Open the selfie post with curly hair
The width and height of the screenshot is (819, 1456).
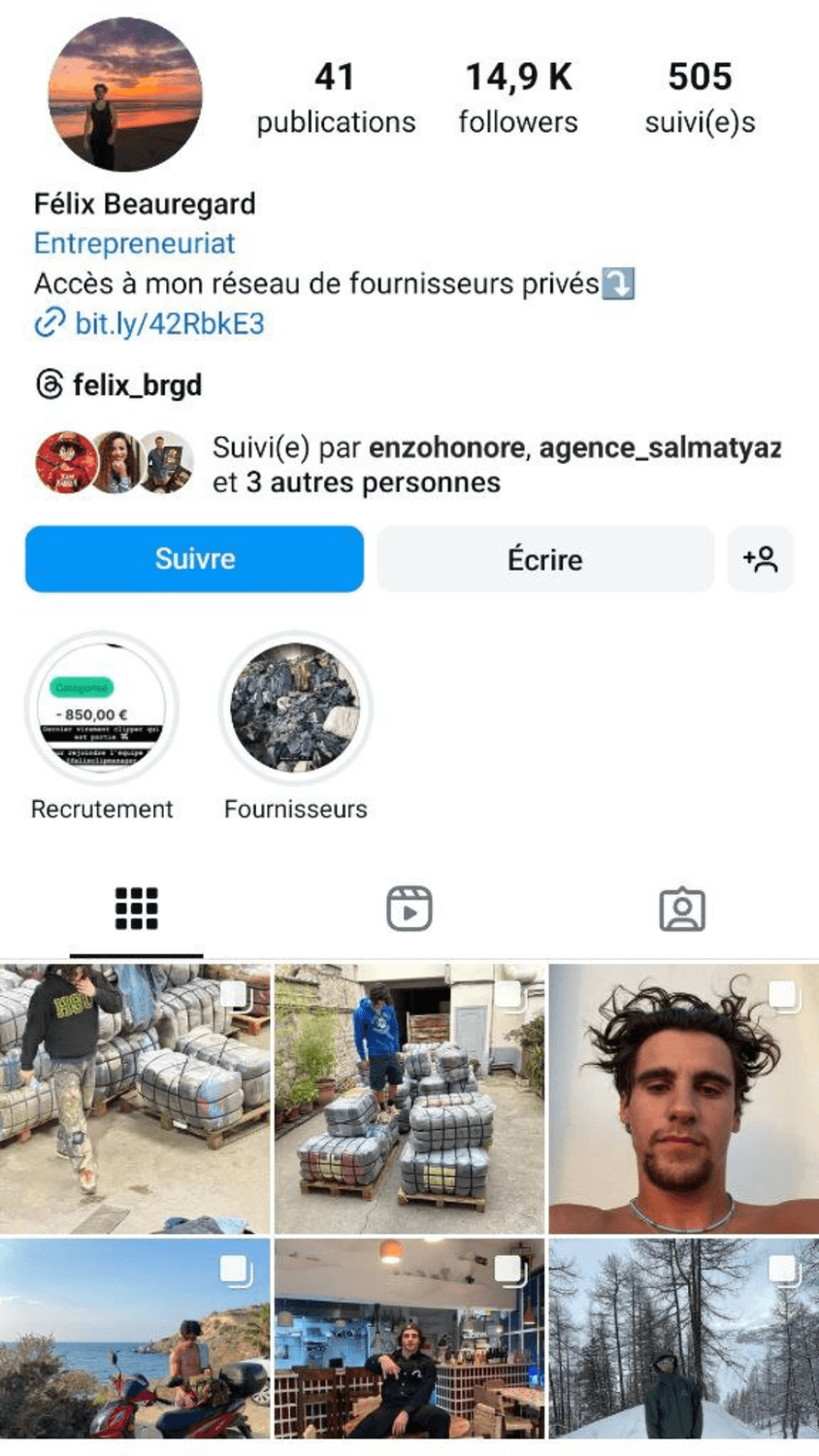[x=683, y=1099]
